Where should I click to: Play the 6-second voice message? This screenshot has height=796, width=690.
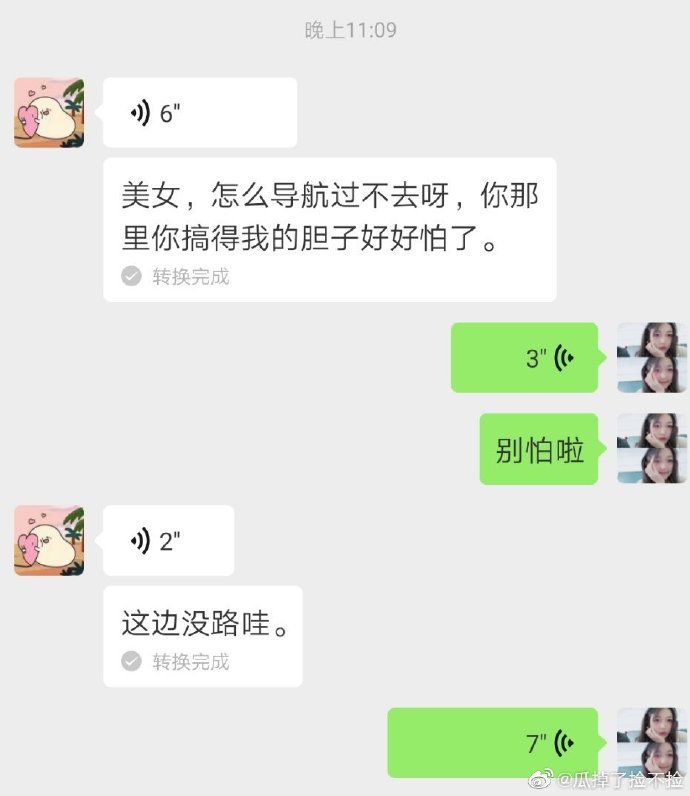[199, 113]
